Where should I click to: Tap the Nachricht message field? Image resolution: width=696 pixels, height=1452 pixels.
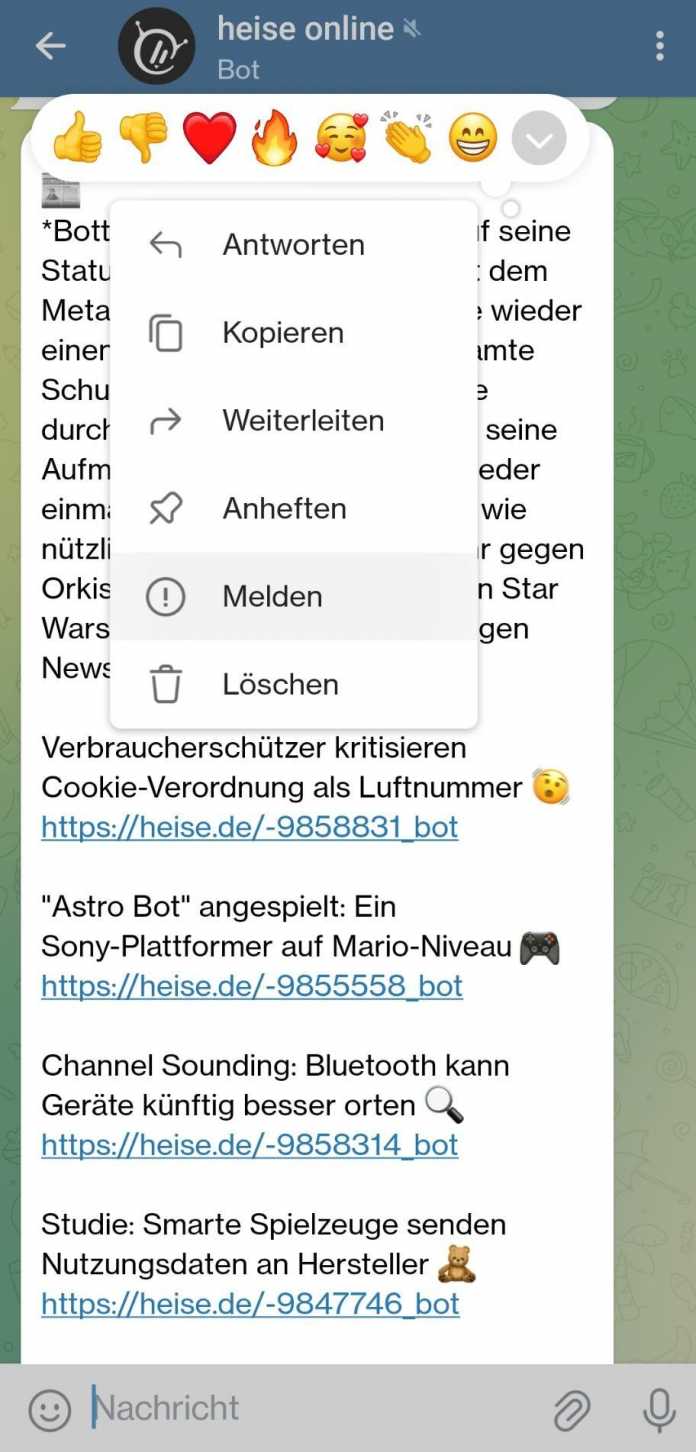point(300,1408)
